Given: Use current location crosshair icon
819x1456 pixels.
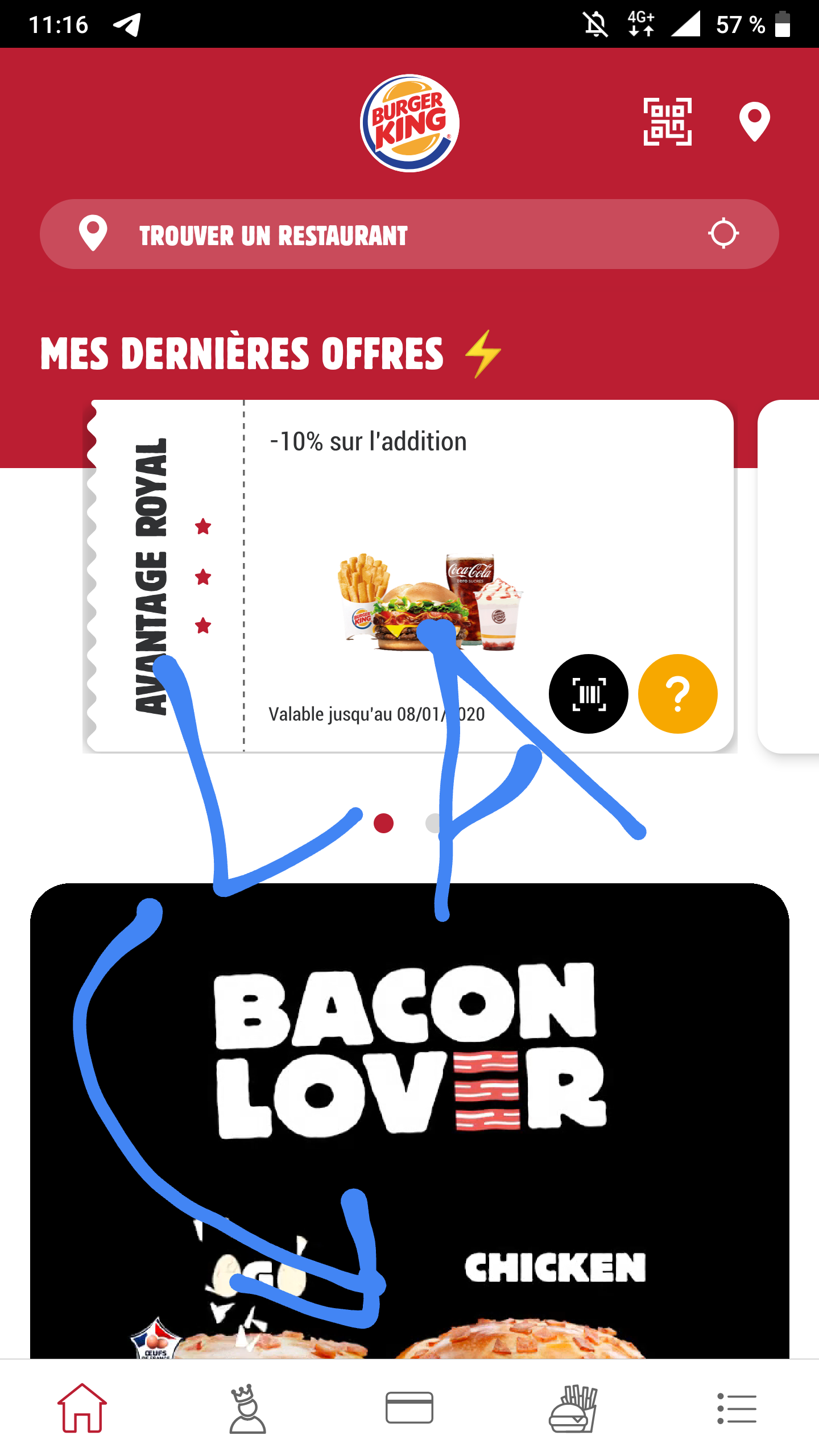Looking at the screenshot, I should pos(723,233).
